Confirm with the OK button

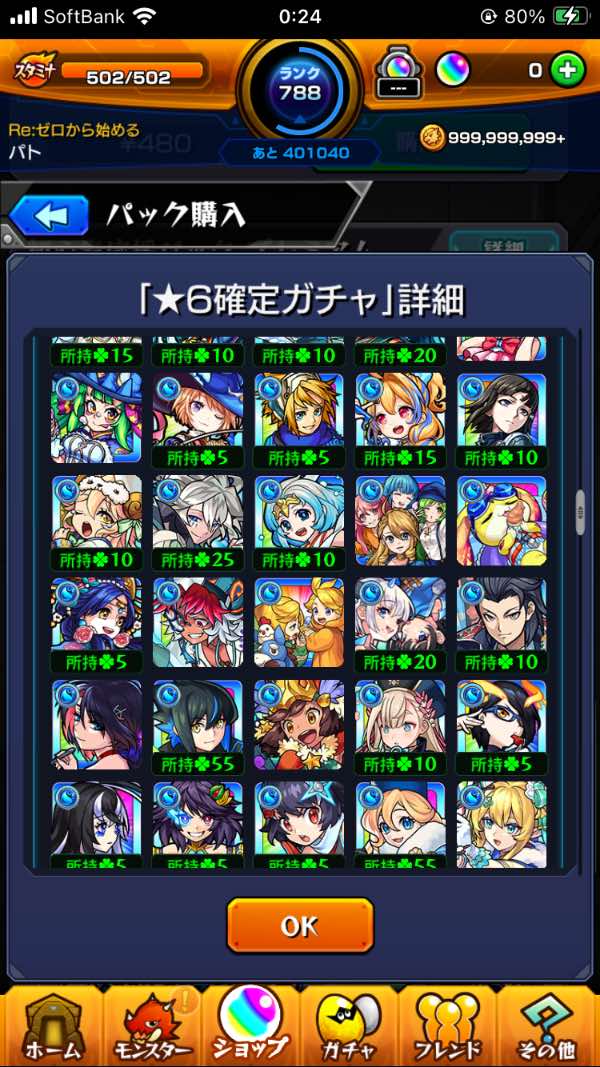pos(299,925)
